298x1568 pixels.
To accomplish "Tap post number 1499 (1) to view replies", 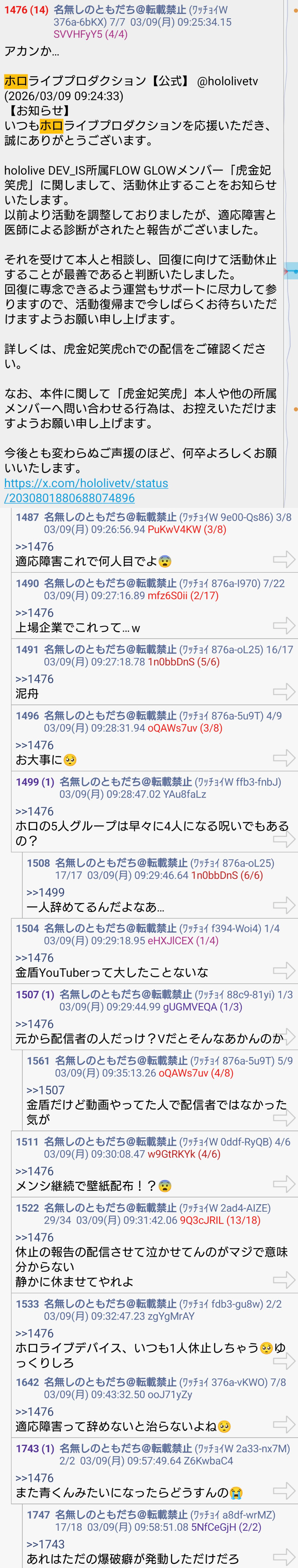I will coord(35,782).
